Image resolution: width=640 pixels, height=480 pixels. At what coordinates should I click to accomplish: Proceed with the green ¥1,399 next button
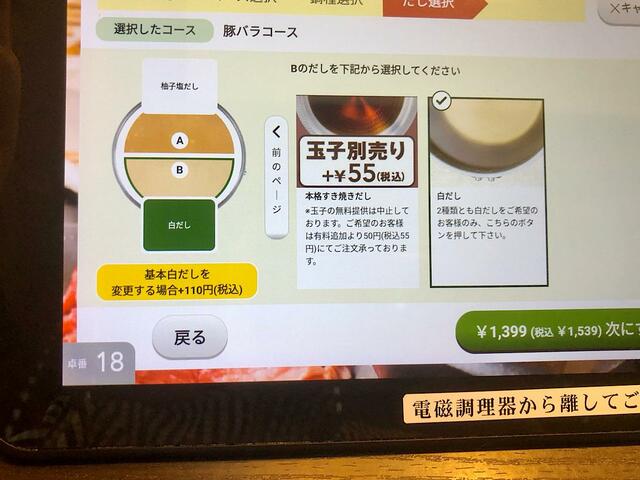point(548,331)
